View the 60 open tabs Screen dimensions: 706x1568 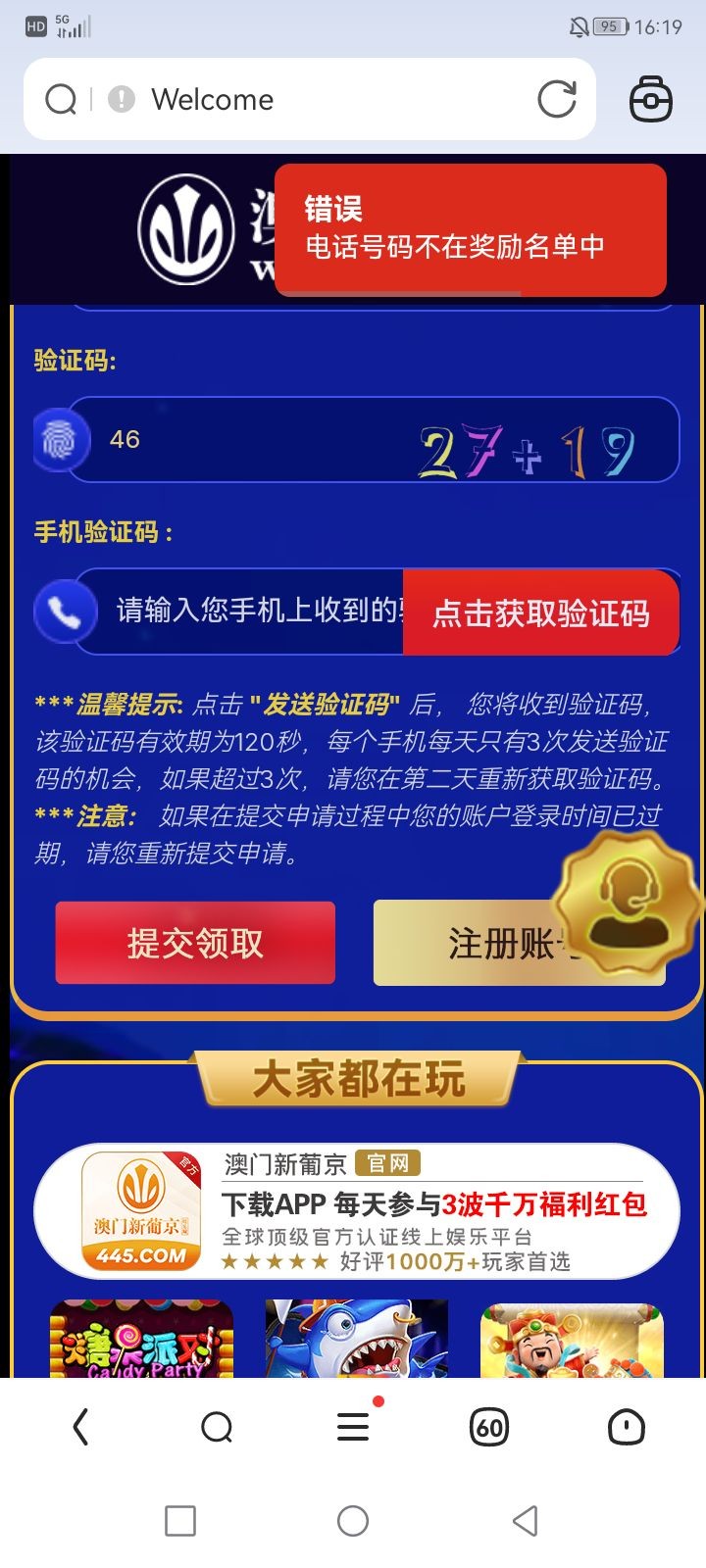pos(489,1427)
